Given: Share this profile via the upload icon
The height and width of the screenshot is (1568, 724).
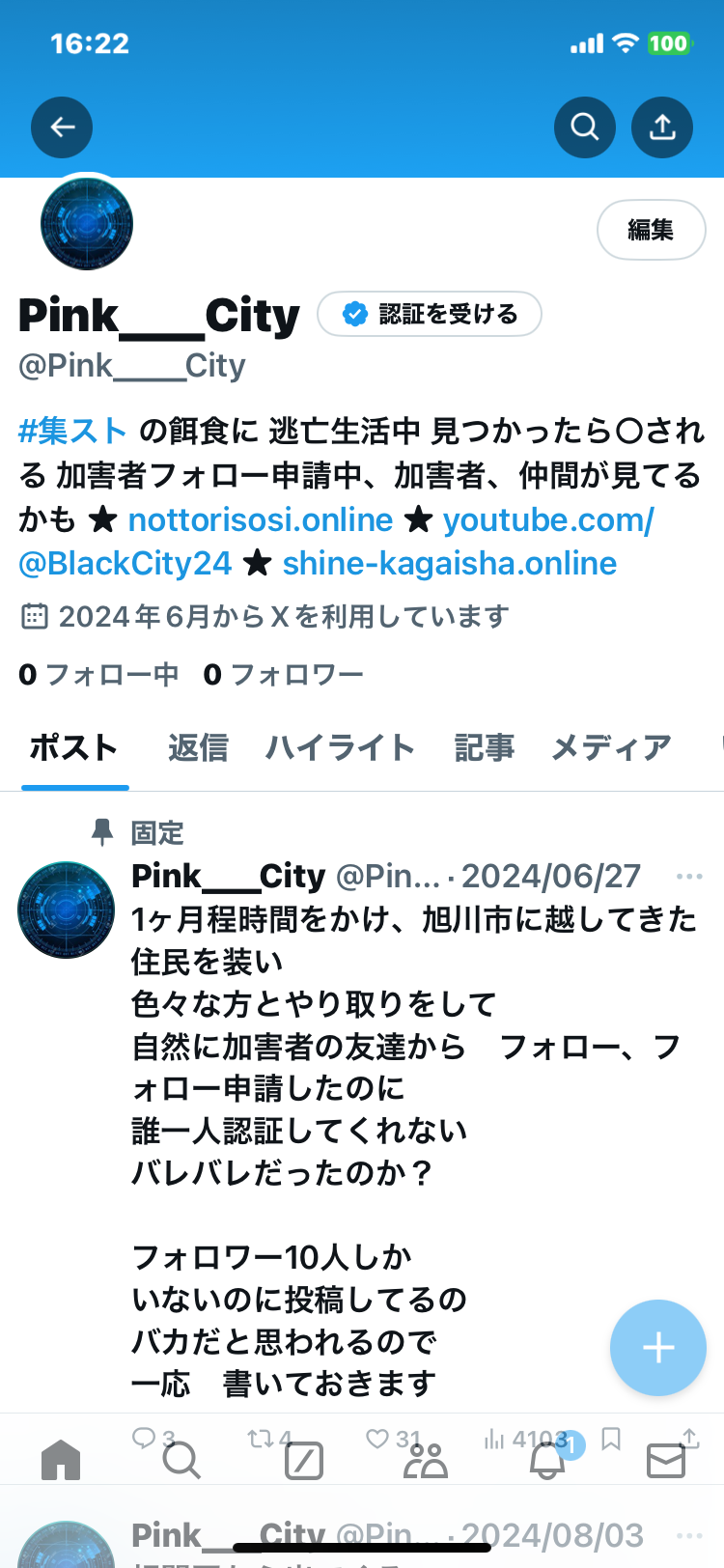Looking at the screenshot, I should 662,127.
